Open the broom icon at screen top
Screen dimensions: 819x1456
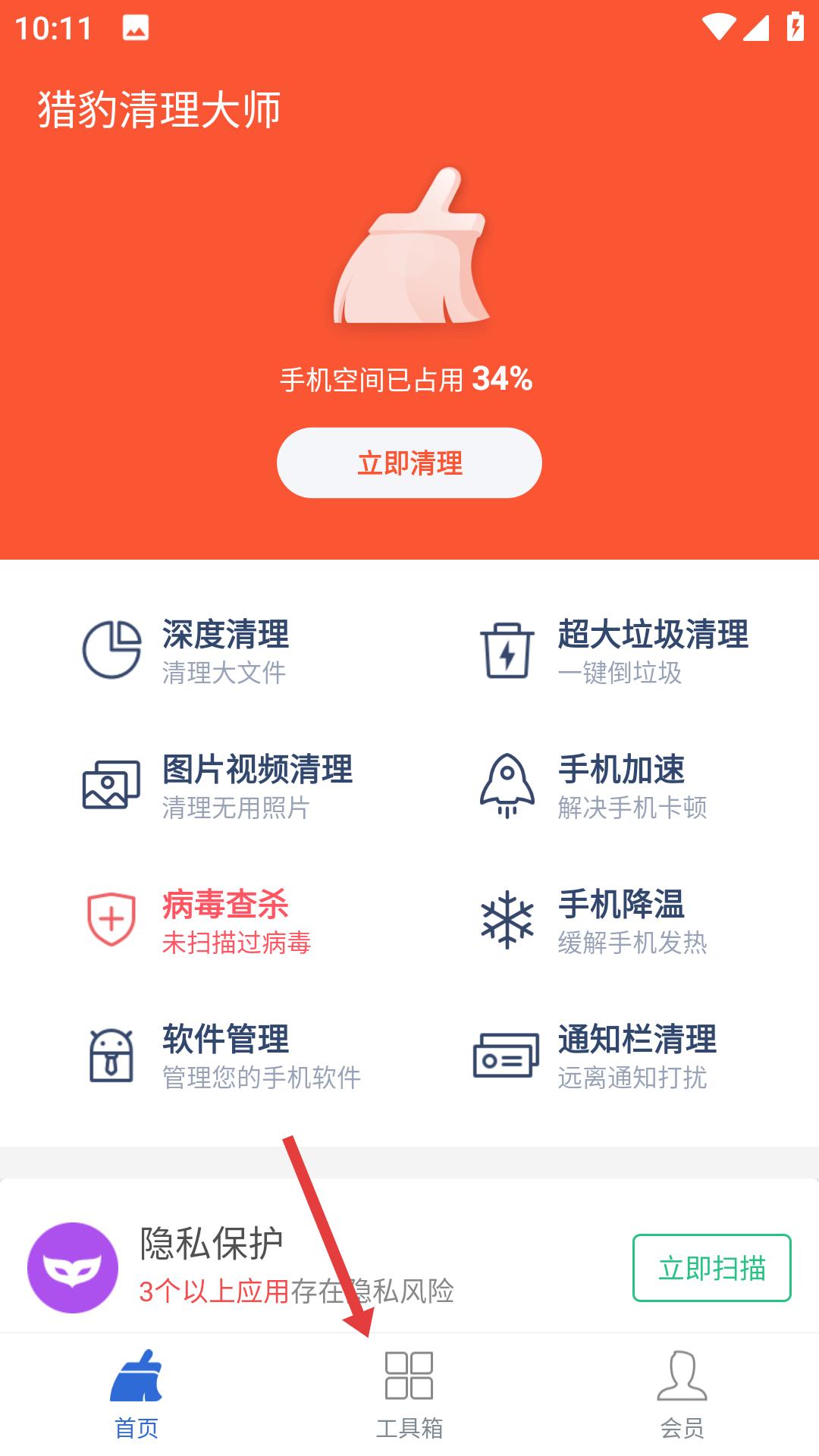(x=409, y=250)
